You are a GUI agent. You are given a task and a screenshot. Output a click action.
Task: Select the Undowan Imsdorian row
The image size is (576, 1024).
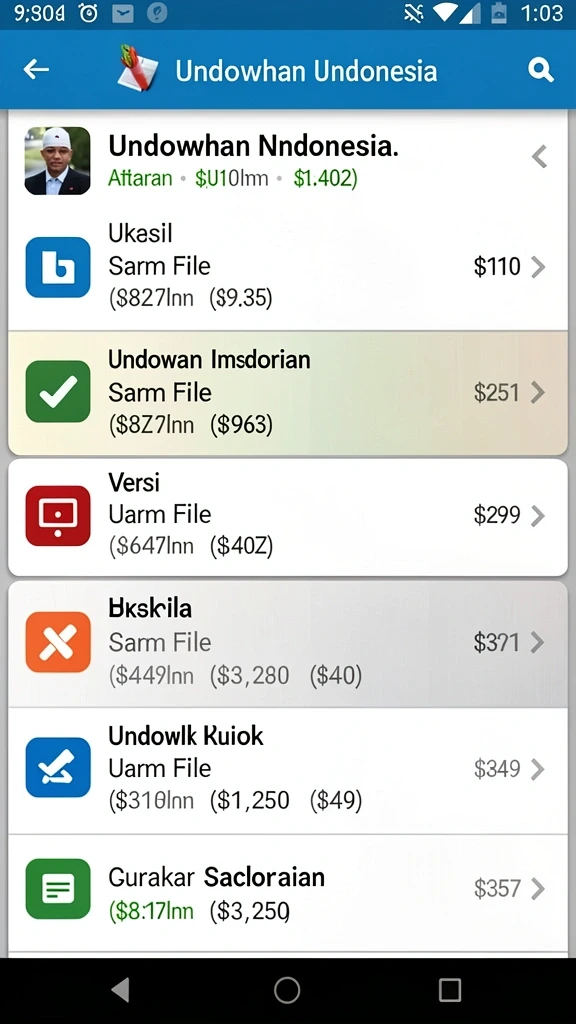tap(288, 392)
